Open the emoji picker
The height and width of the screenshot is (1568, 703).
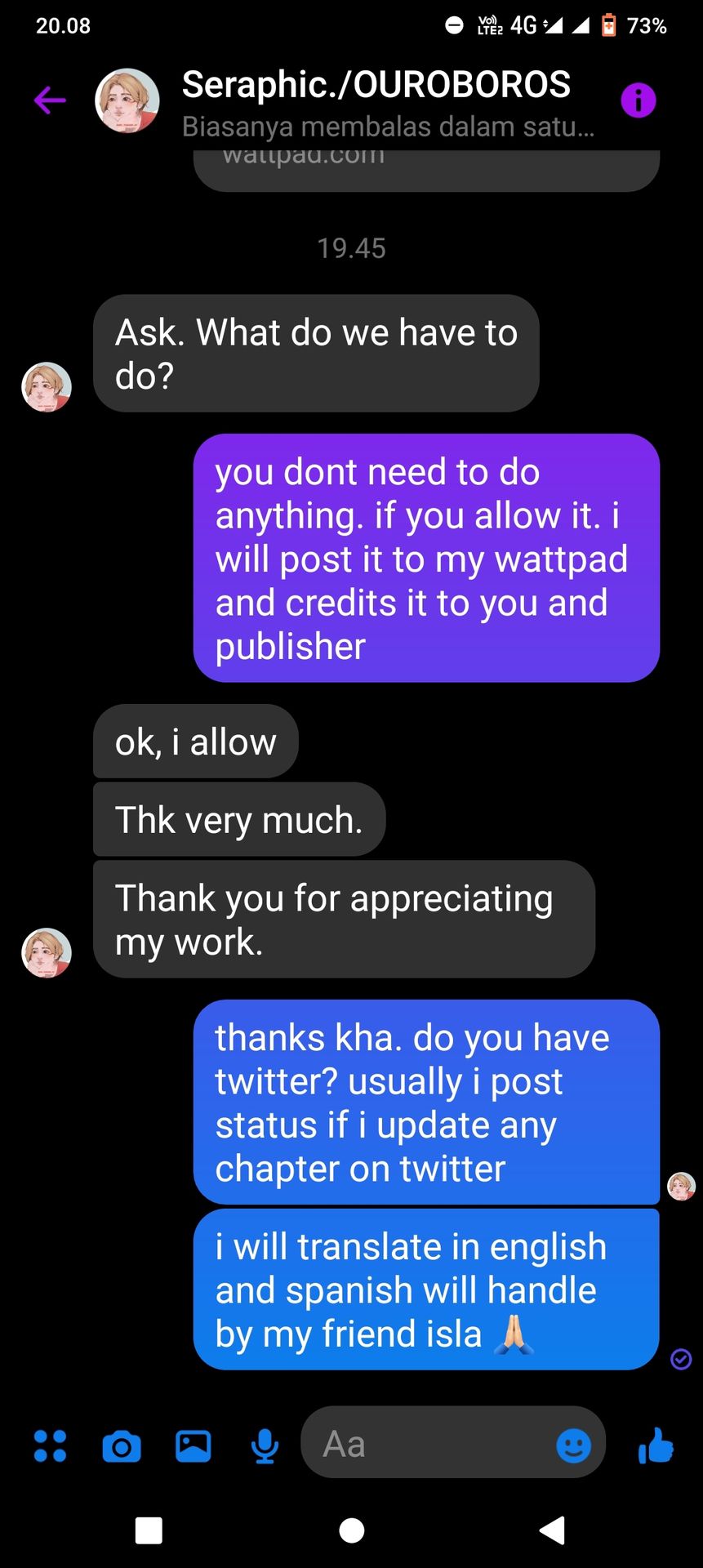(x=573, y=1445)
